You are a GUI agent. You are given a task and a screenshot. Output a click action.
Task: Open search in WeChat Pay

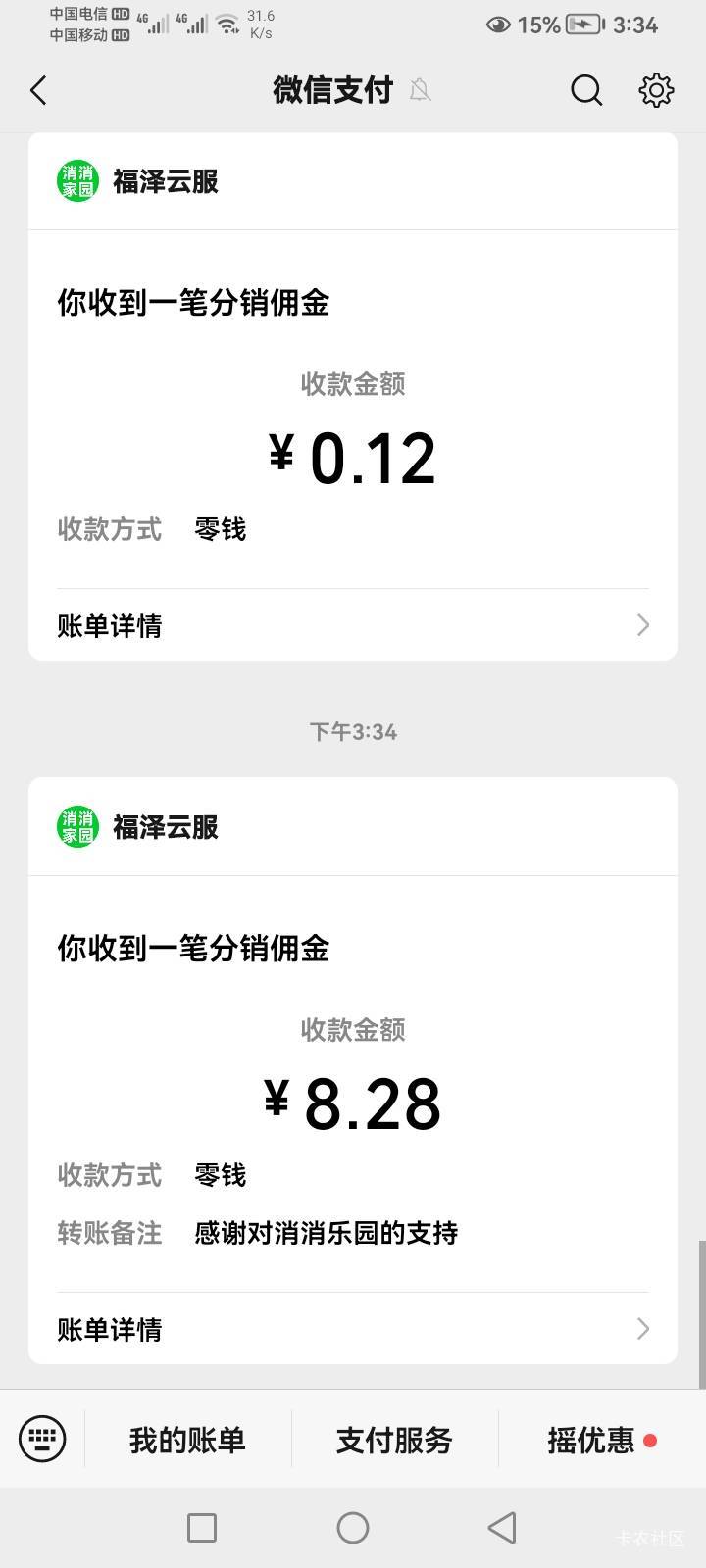click(586, 91)
